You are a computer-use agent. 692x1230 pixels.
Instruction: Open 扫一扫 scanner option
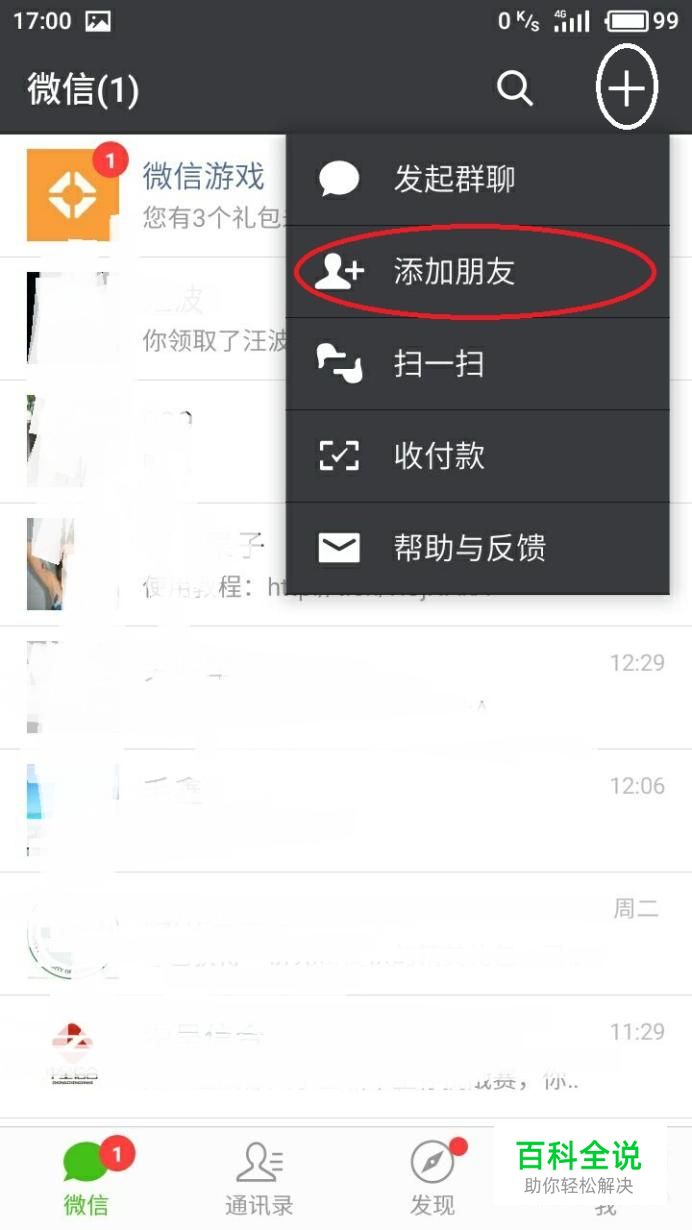tap(438, 364)
